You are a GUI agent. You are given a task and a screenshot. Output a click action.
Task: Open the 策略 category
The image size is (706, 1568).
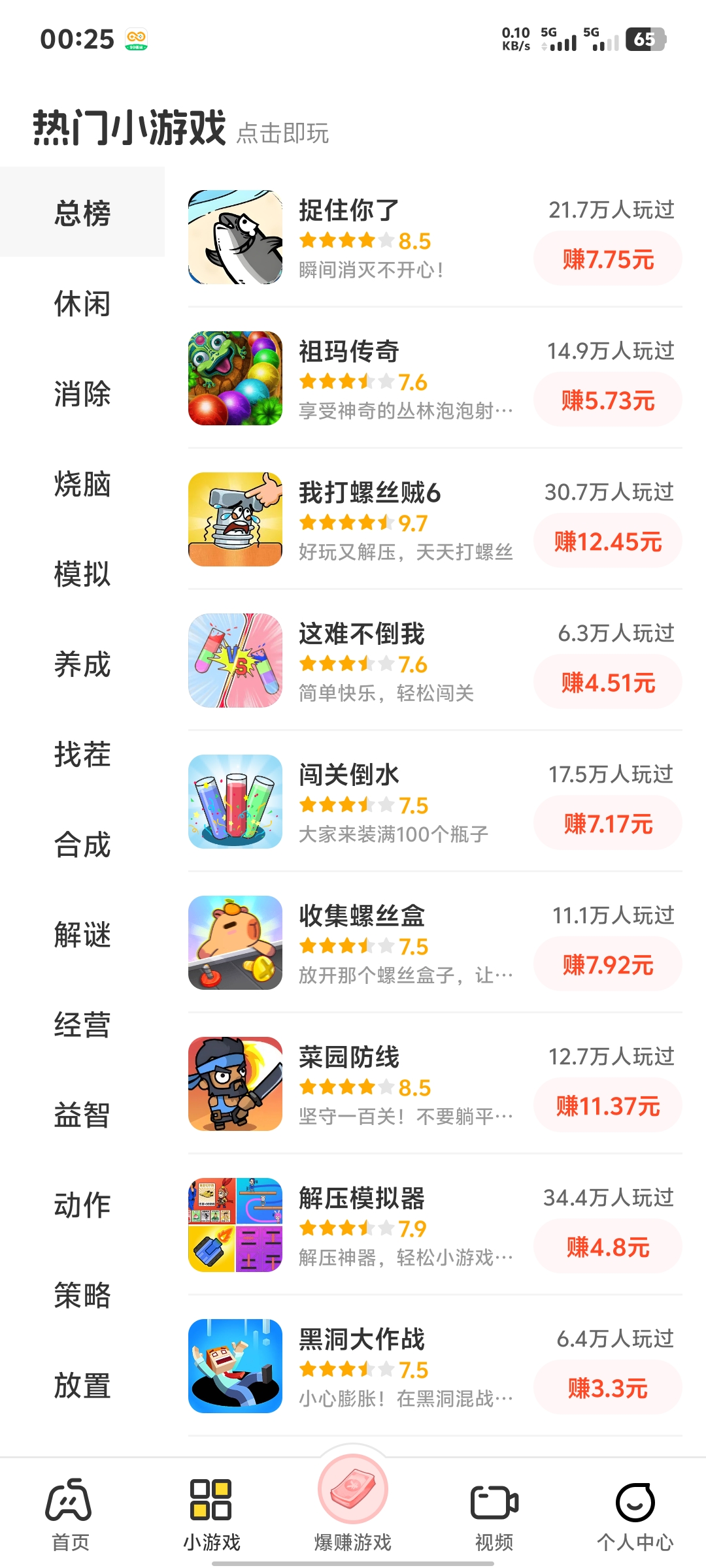82,1296
